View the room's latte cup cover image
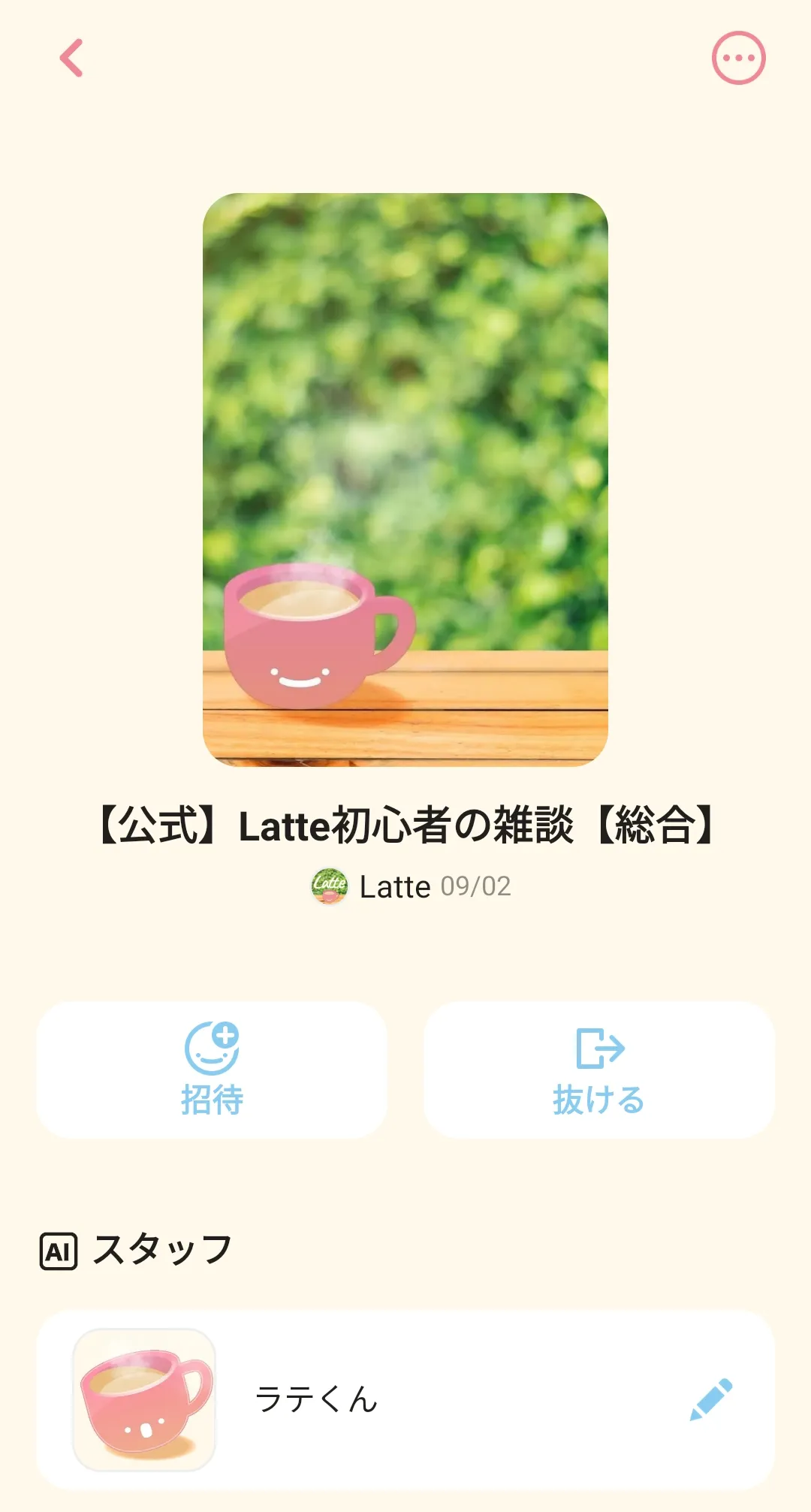The width and height of the screenshot is (811, 1512). point(405,480)
